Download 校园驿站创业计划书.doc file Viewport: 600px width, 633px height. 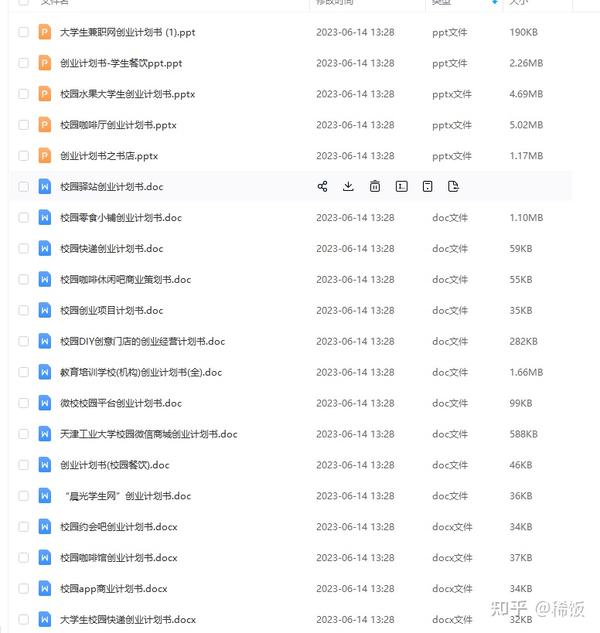[348, 187]
